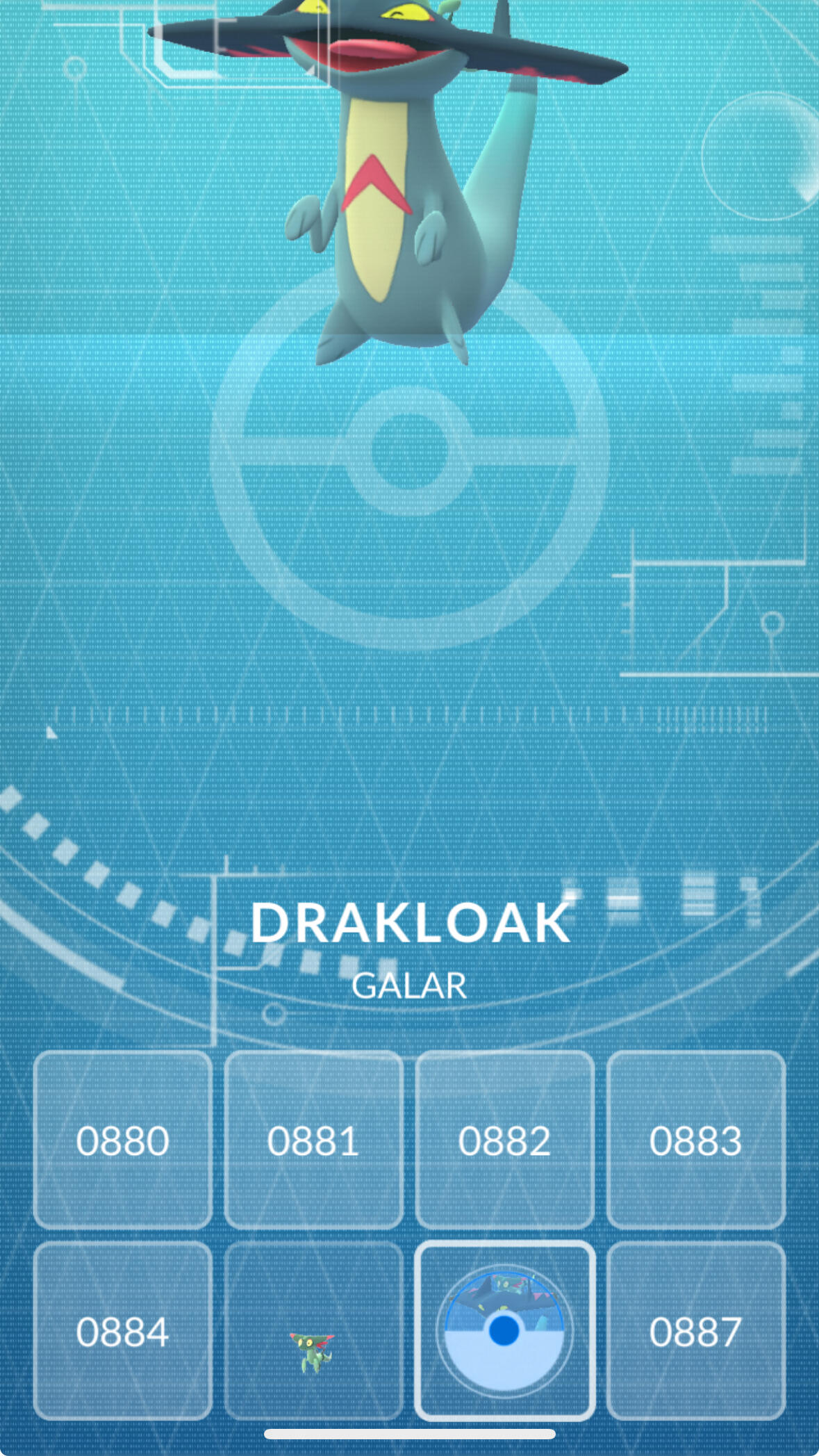Tap Pokédex slot 0883
819x1456 pixels.
coord(696,1140)
